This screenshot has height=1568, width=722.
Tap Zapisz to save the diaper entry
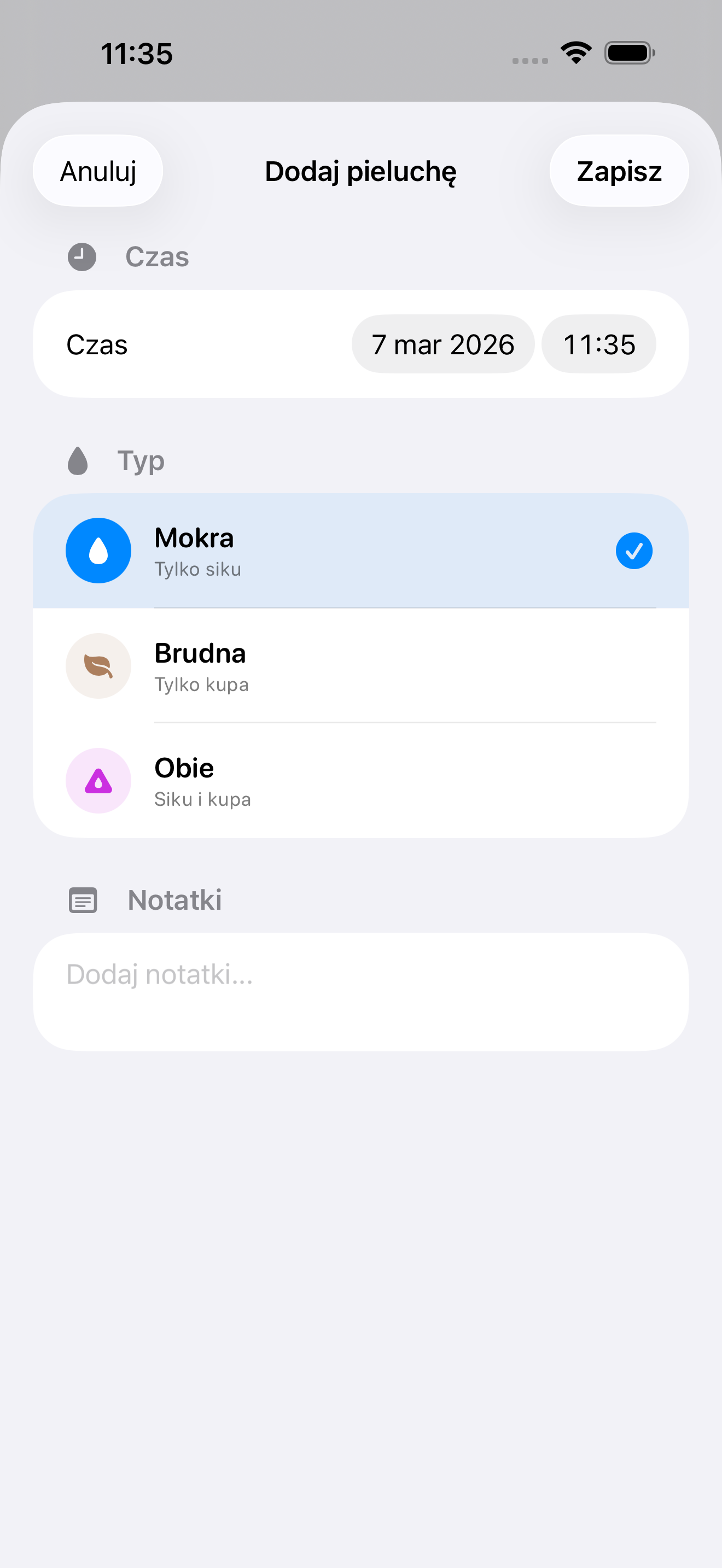(x=619, y=171)
